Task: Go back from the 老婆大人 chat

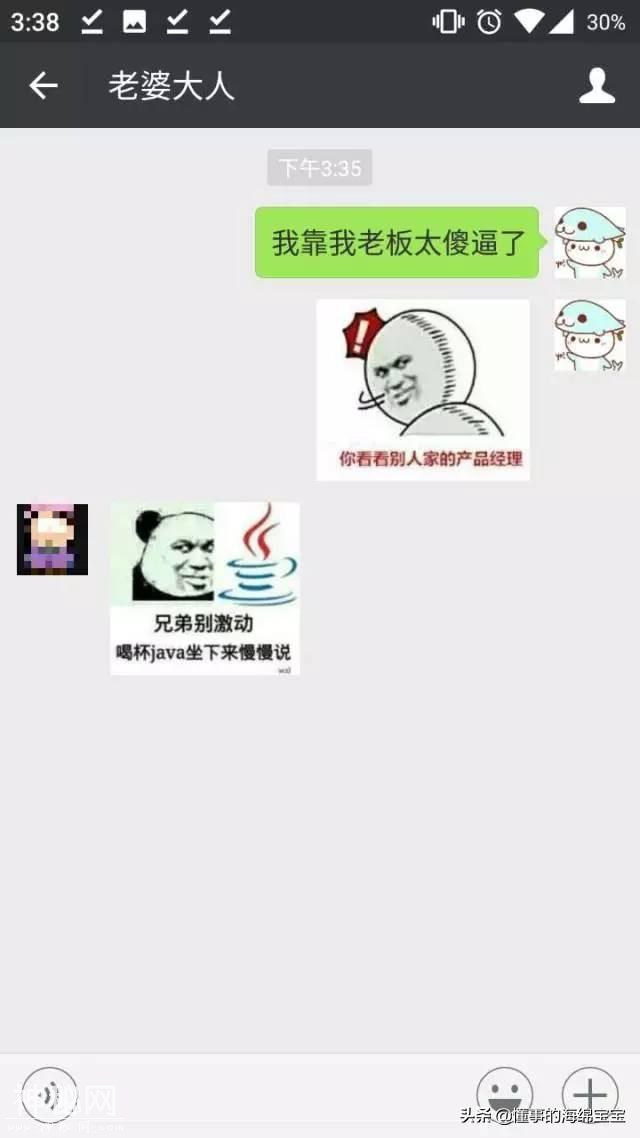Action: pyautogui.click(x=43, y=86)
